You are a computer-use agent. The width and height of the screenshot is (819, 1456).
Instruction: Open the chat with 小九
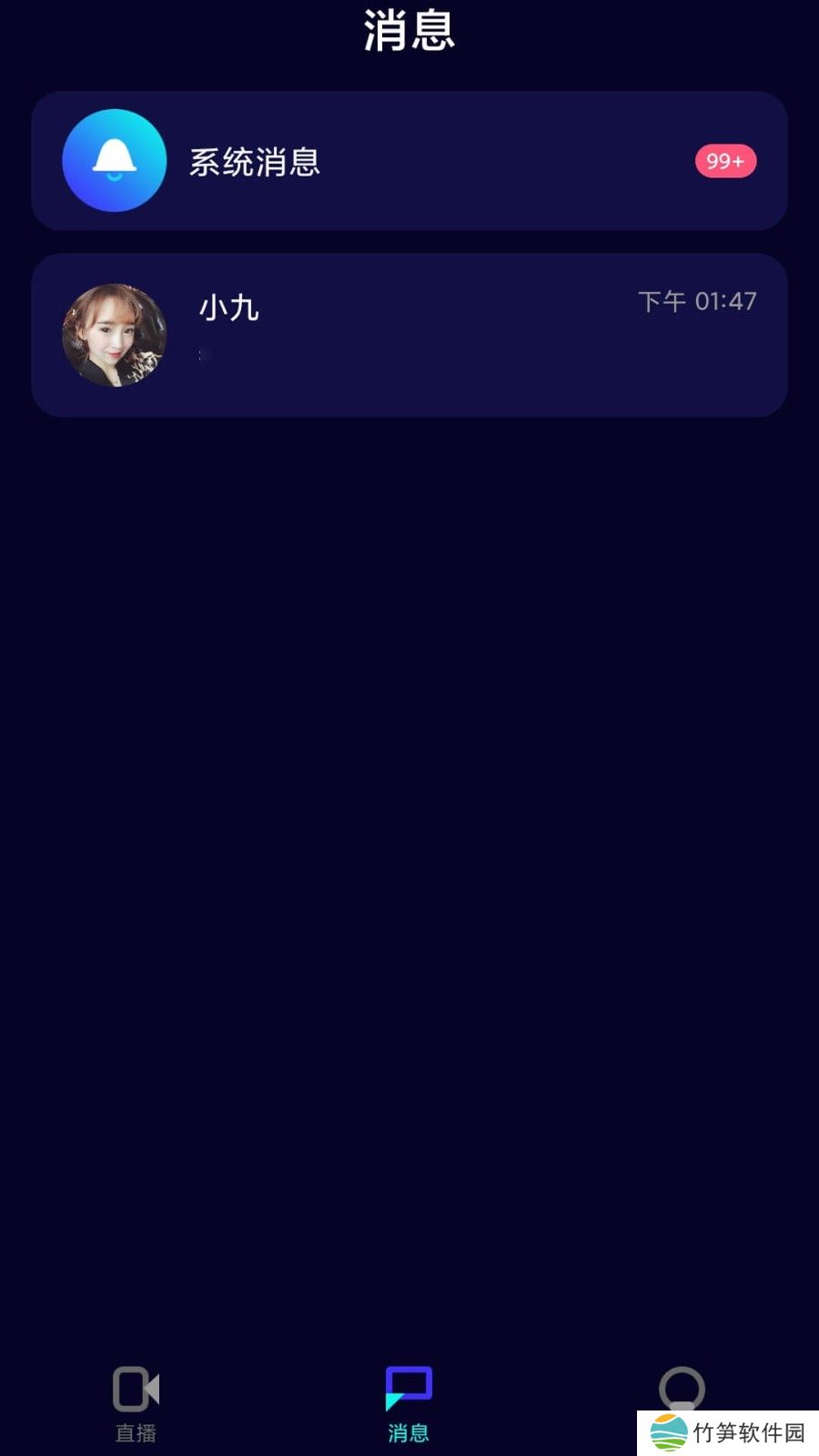(x=409, y=335)
